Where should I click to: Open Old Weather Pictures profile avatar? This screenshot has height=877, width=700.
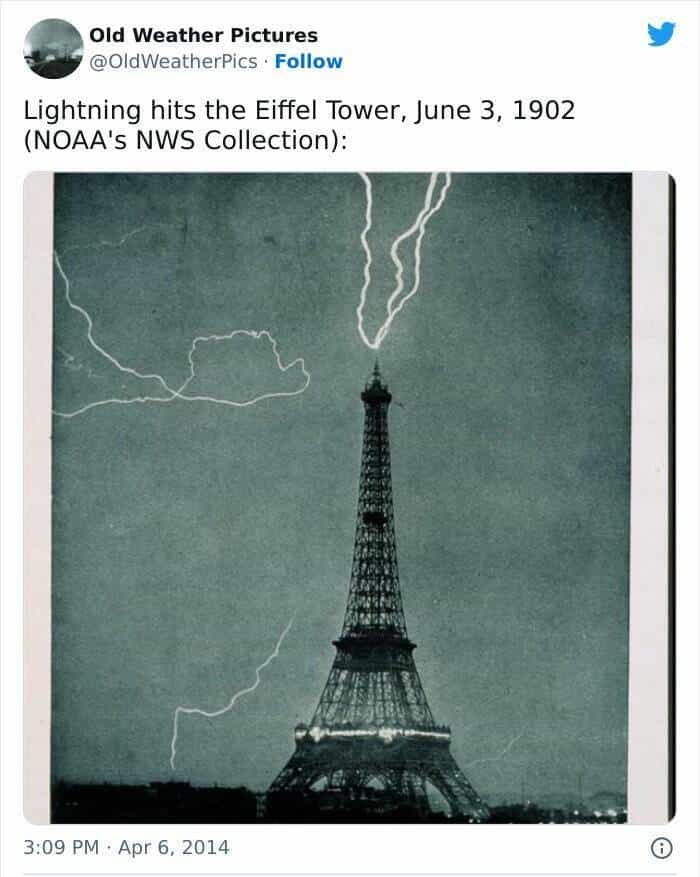[x=52, y=48]
